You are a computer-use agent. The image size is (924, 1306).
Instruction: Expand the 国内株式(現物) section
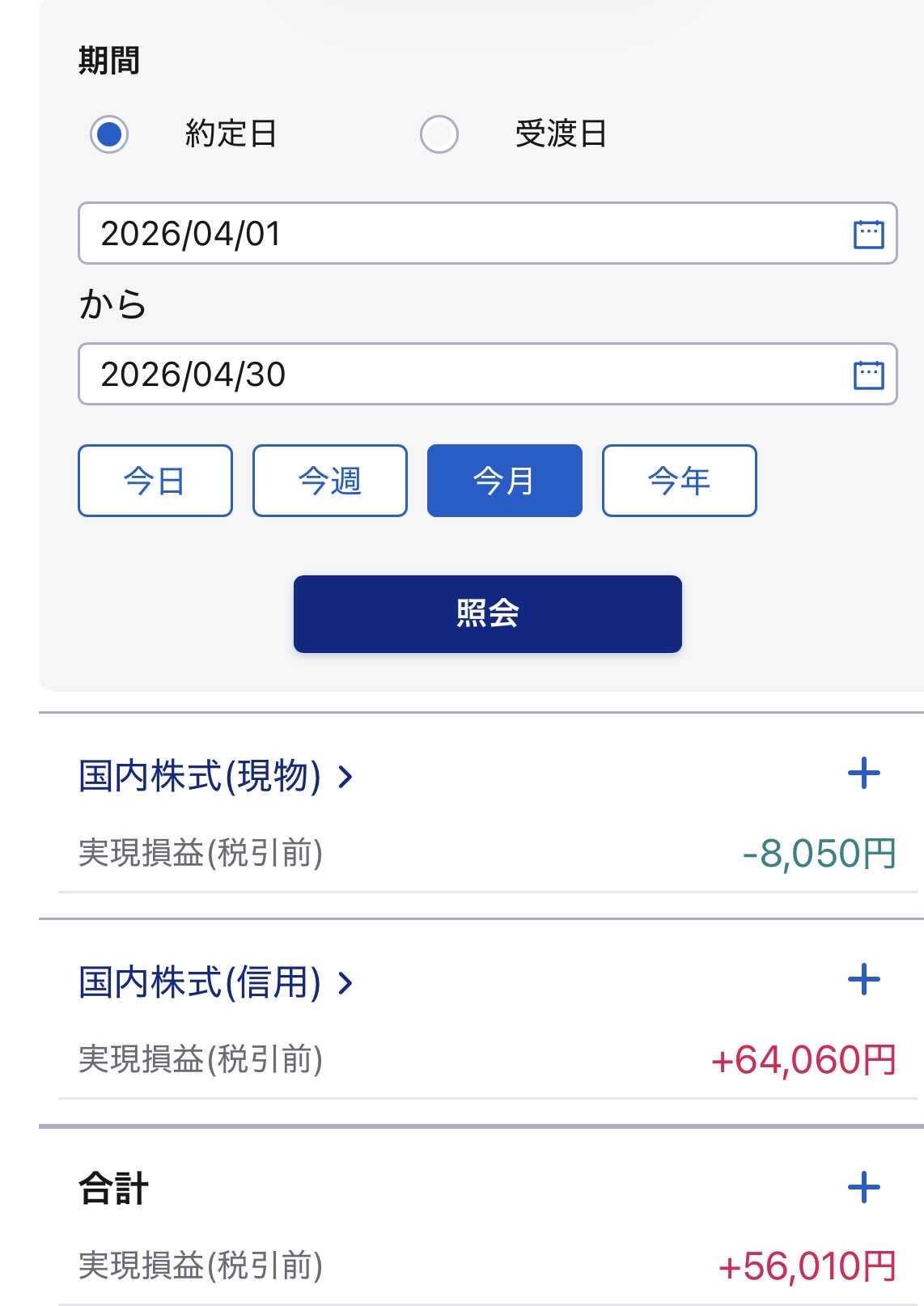pyautogui.click(x=863, y=774)
